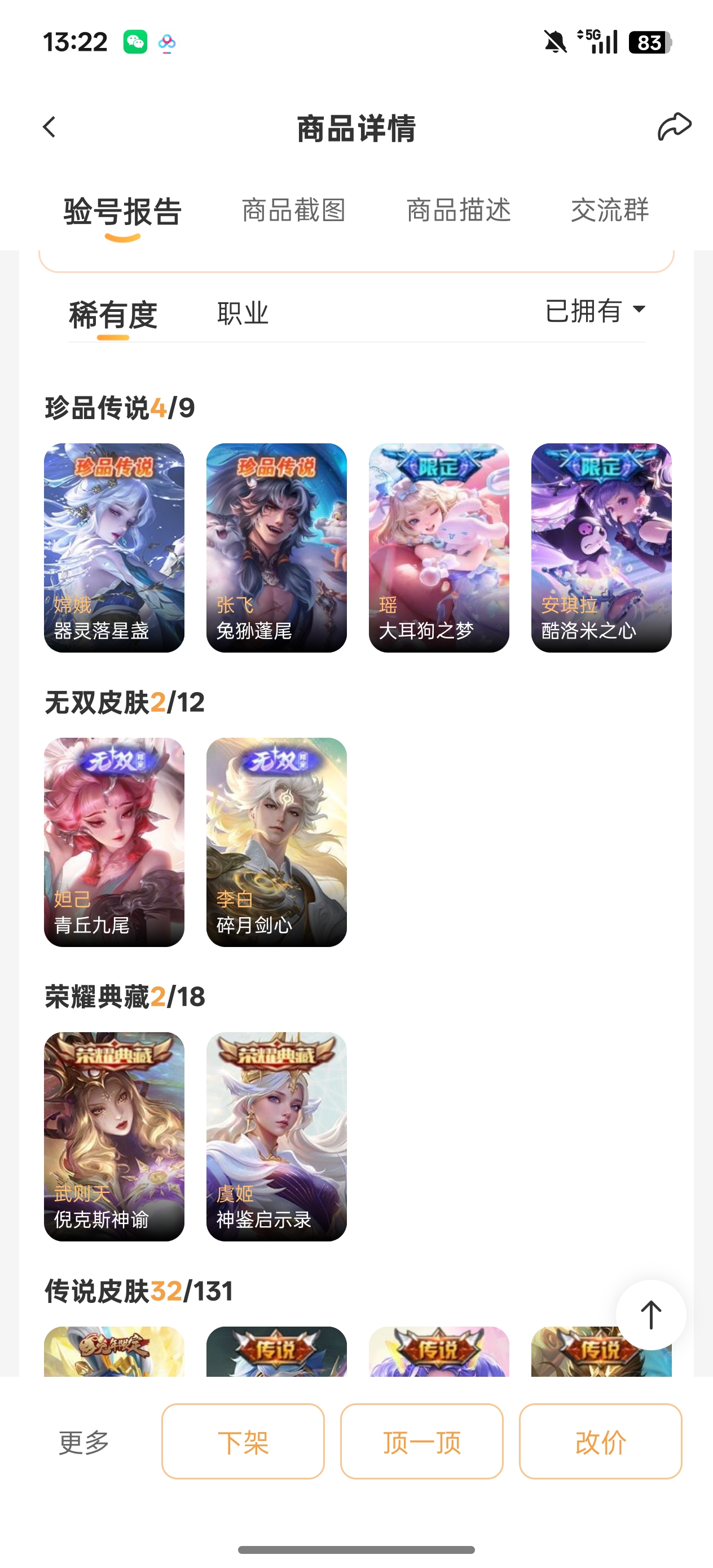The width and height of the screenshot is (713, 1568).
Task: View 张飞 兔狲蓬尾 skin card
Action: pyautogui.click(x=276, y=547)
